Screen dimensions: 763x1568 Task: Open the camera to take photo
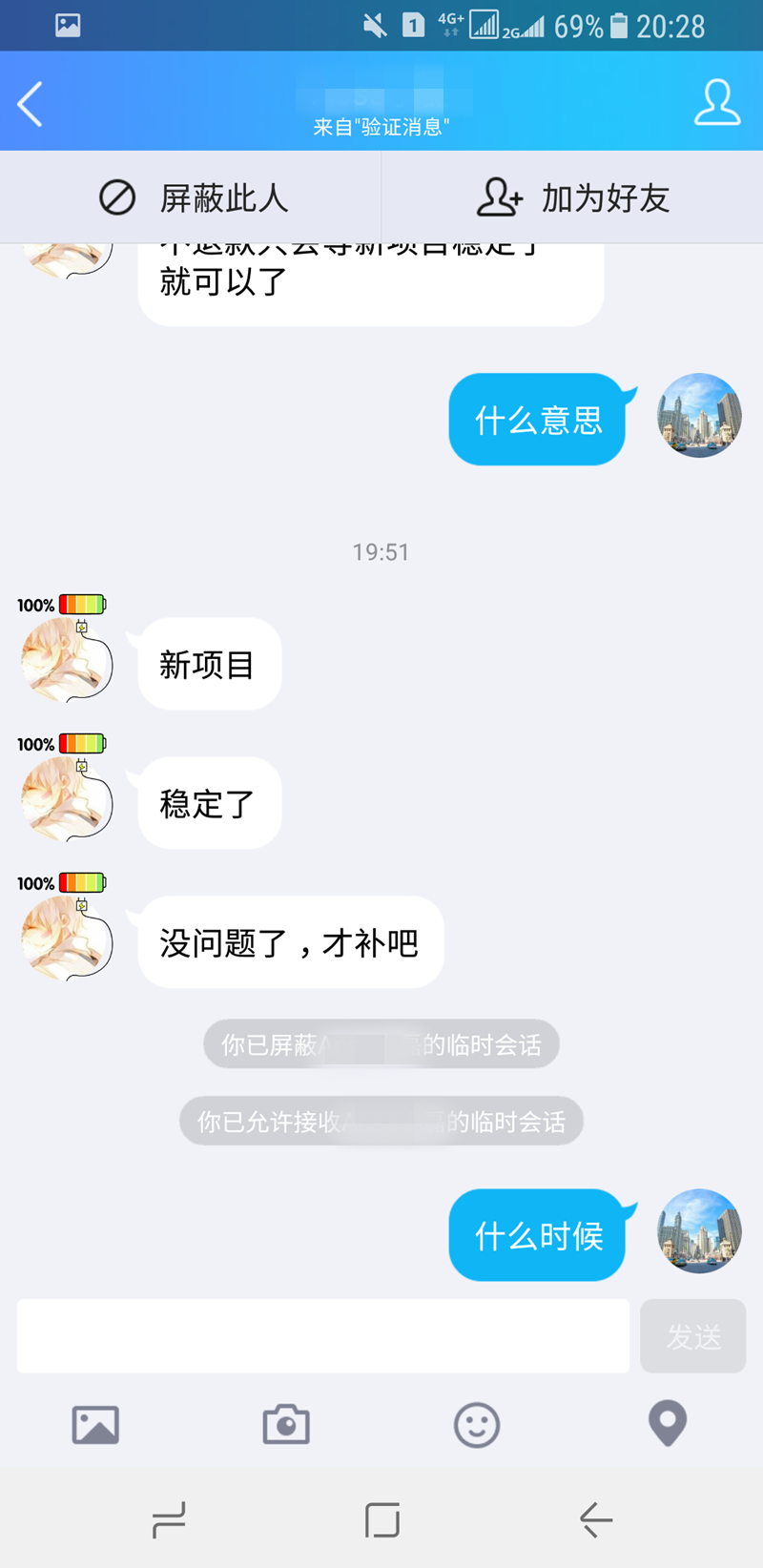click(x=286, y=1425)
